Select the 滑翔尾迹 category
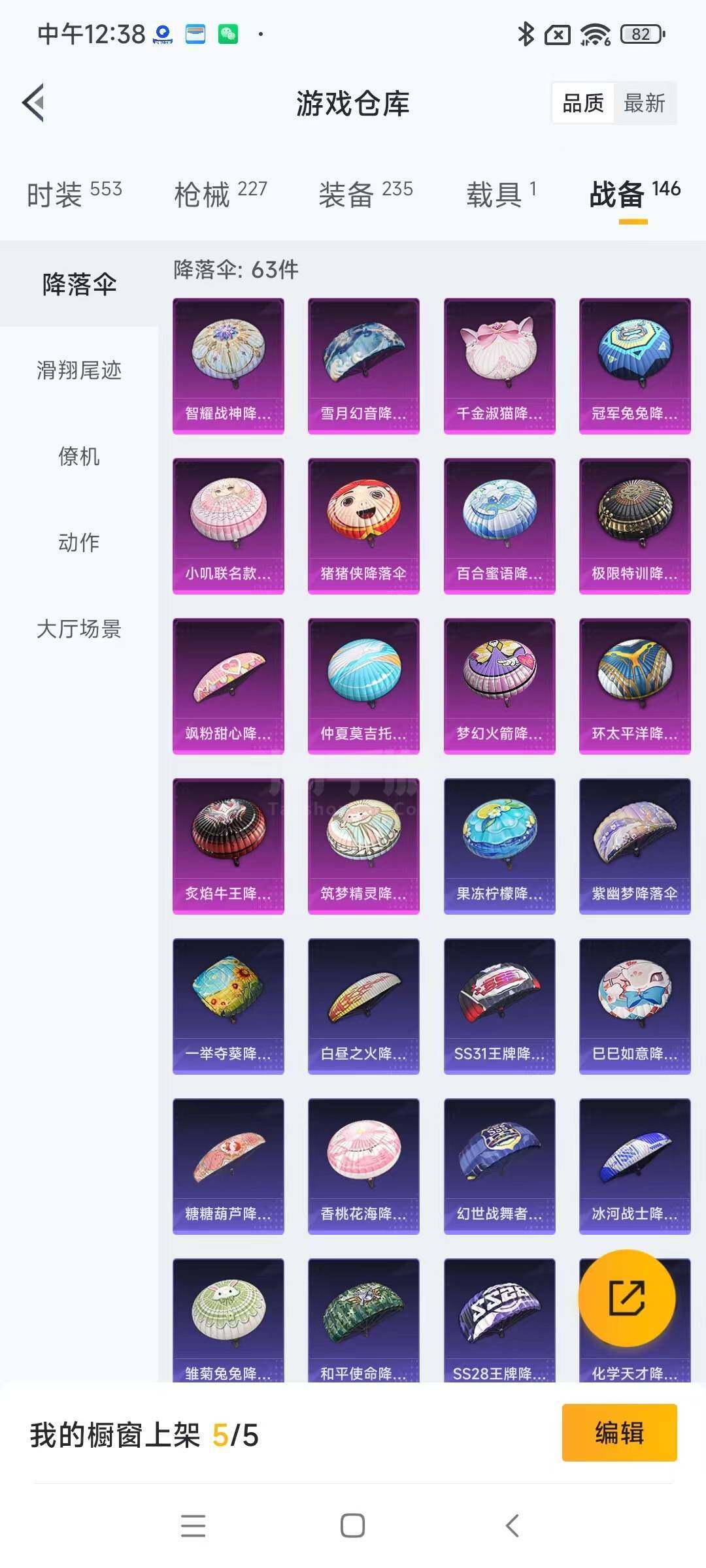706x1568 pixels. pyautogui.click(x=79, y=370)
